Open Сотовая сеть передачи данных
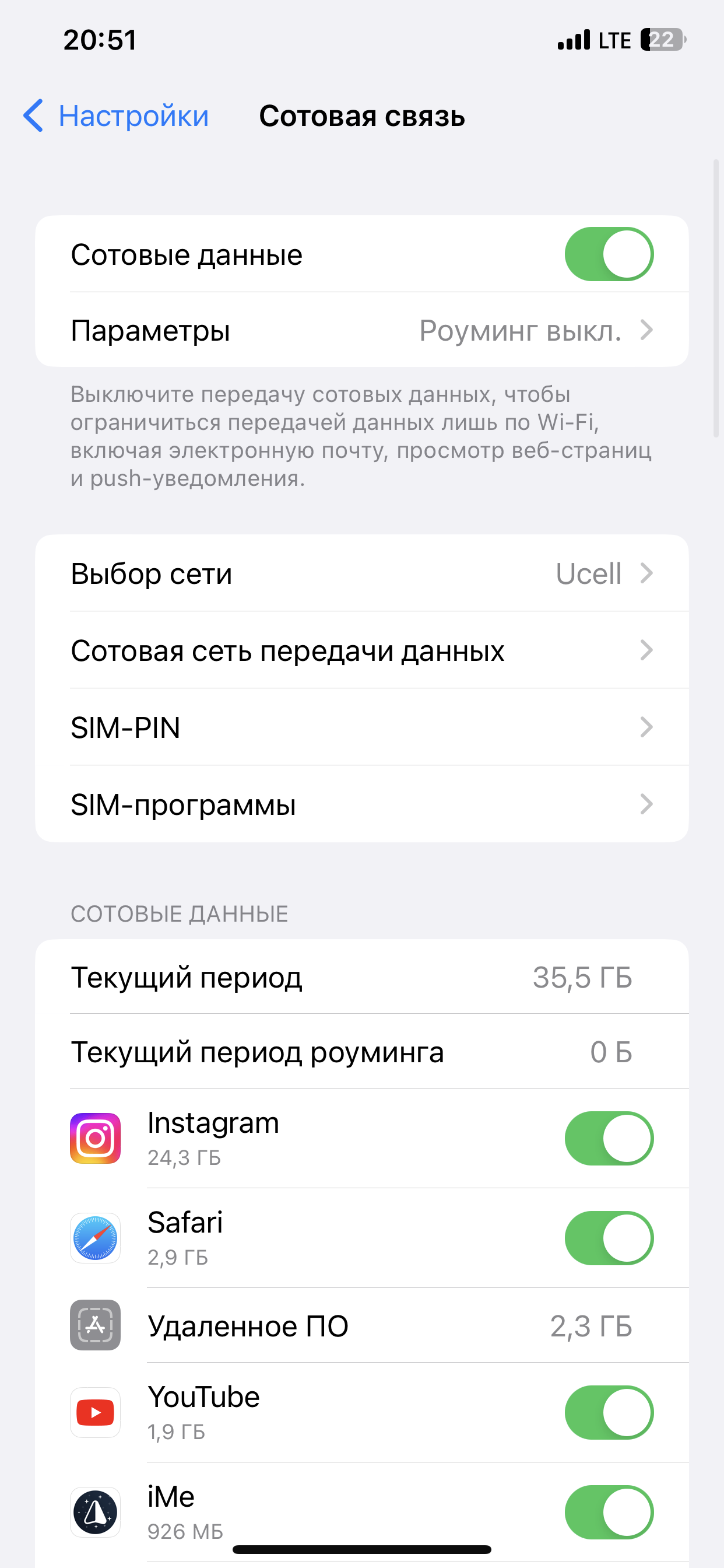The width and height of the screenshot is (724, 1568). coord(361,650)
